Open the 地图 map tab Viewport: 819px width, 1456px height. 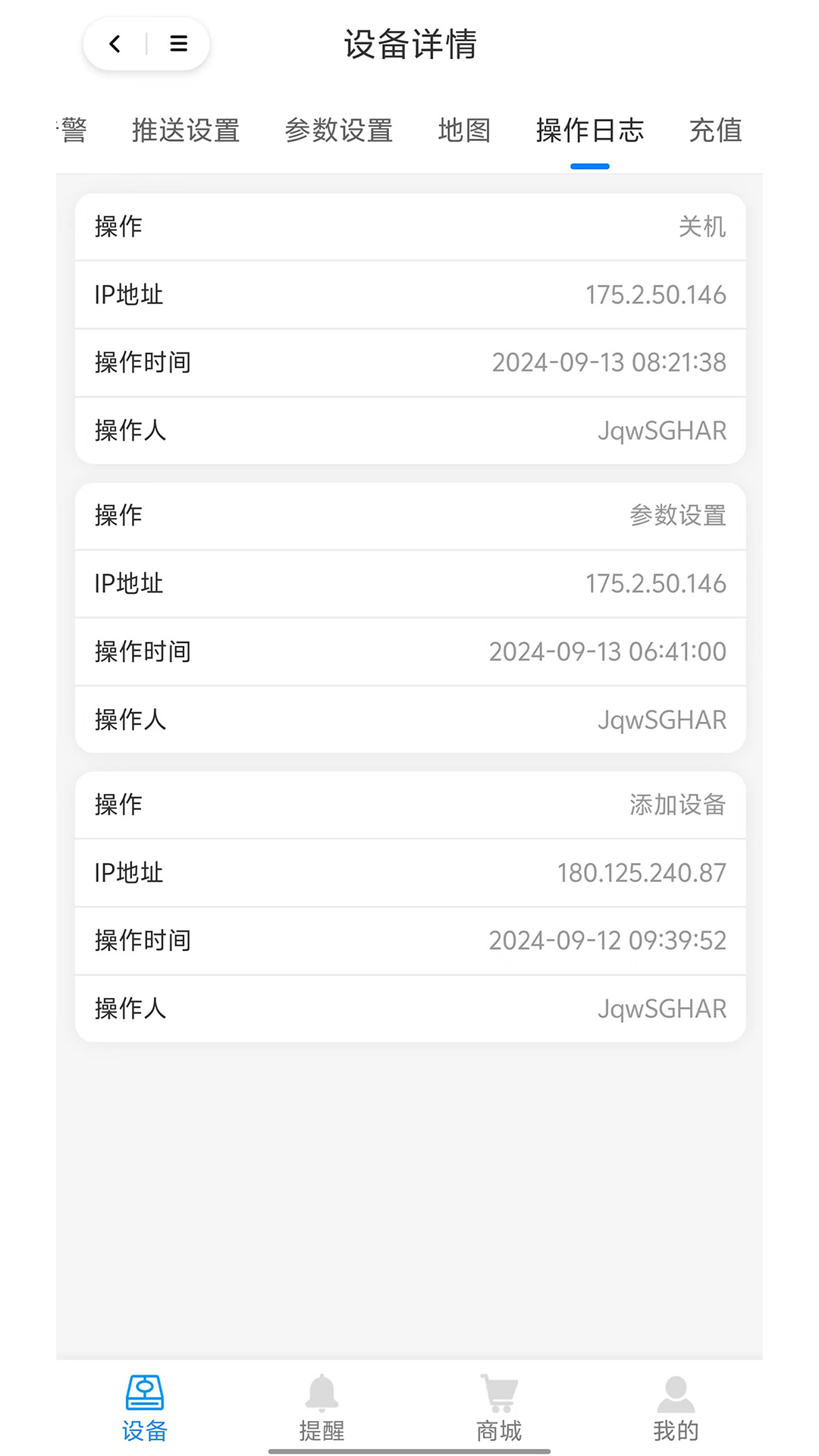click(465, 130)
